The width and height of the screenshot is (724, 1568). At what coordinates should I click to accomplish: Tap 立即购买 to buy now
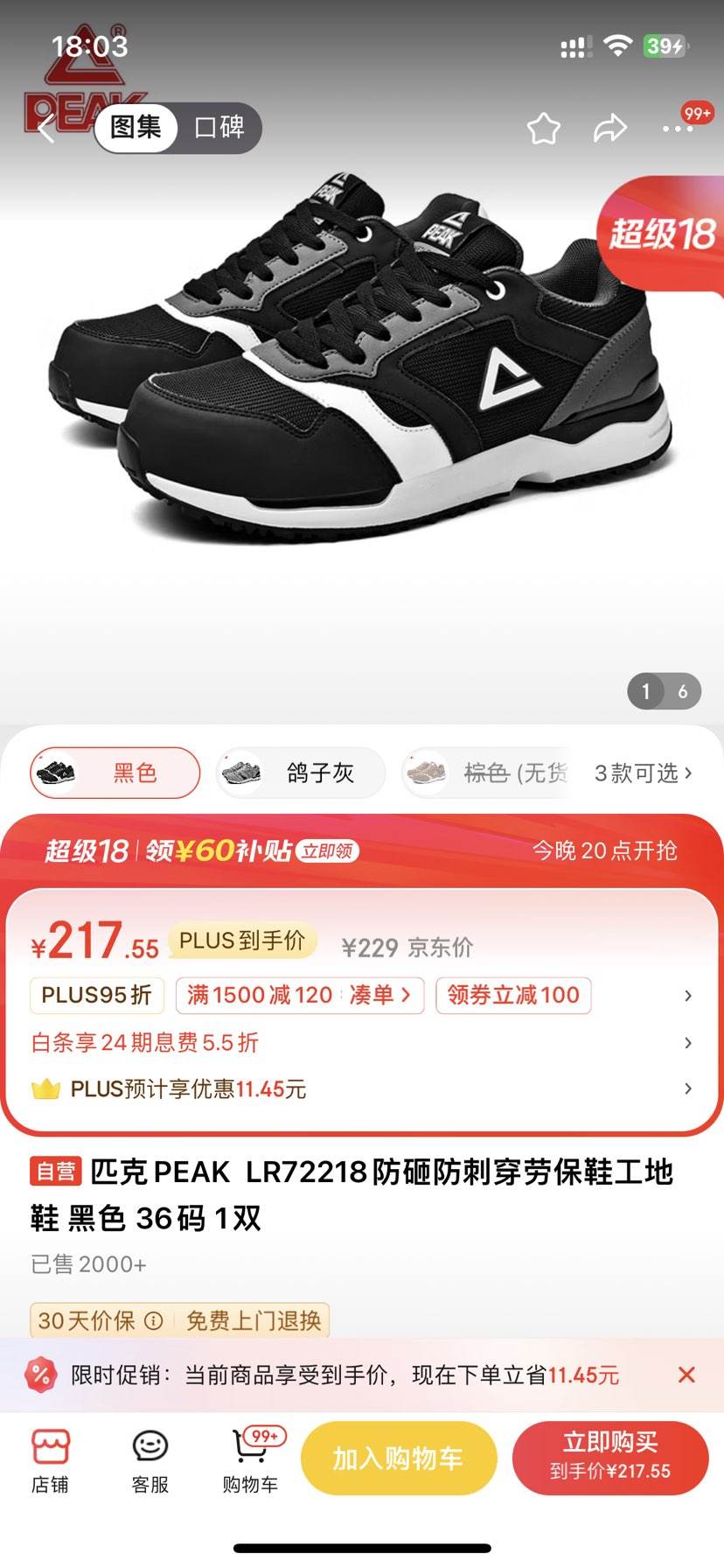point(610,1457)
